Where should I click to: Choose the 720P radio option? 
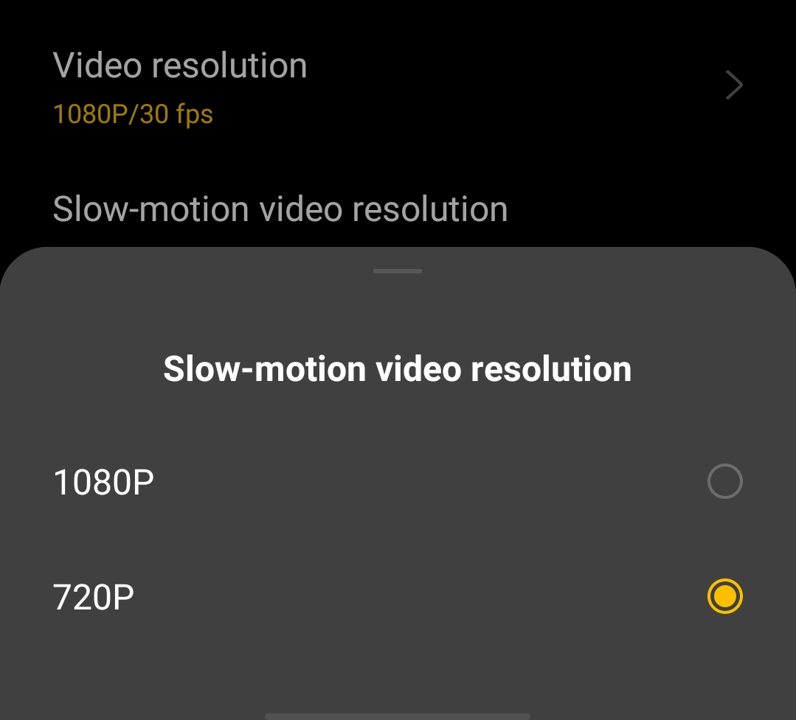pyautogui.click(x=724, y=597)
